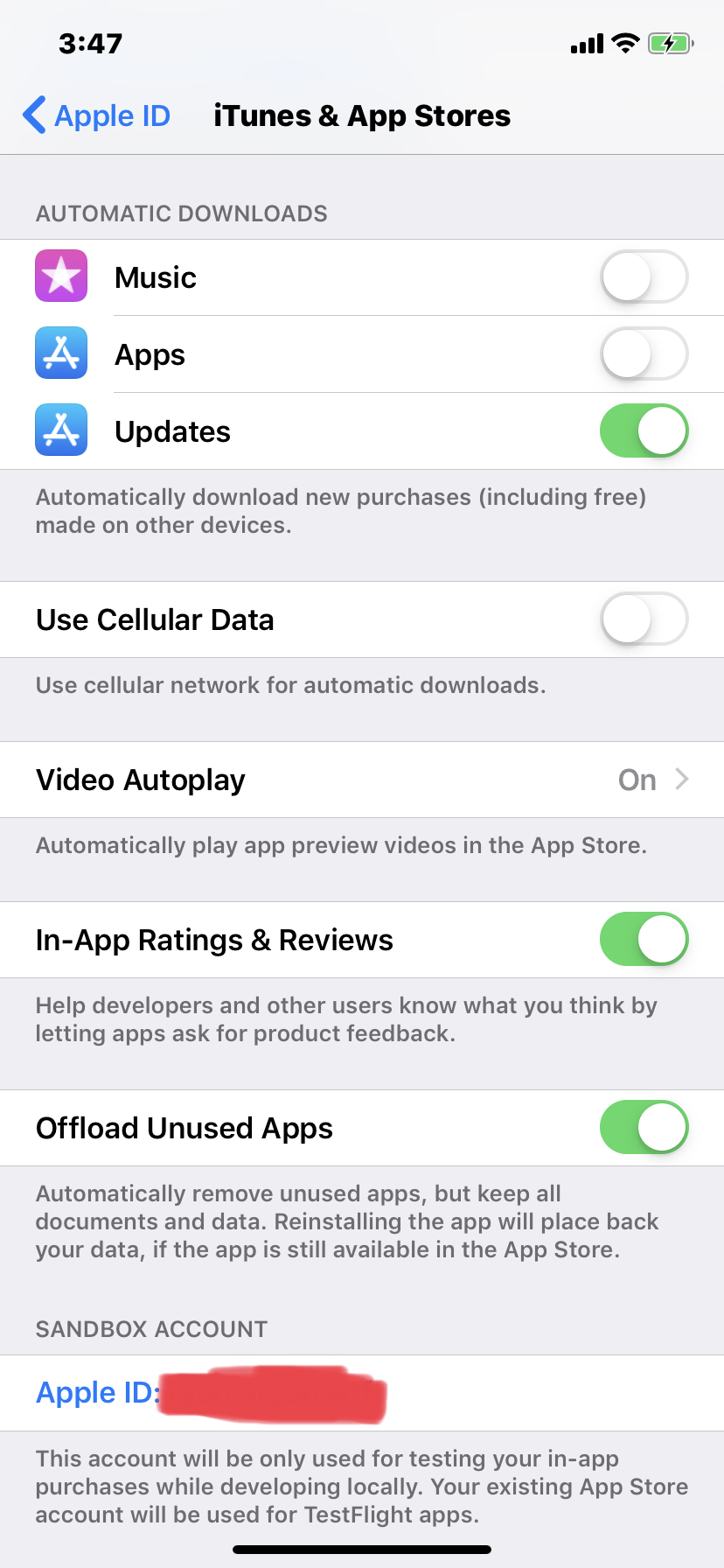Viewport: 724px width, 1568px height.
Task: Go back to Apple ID settings
Action: [96, 115]
